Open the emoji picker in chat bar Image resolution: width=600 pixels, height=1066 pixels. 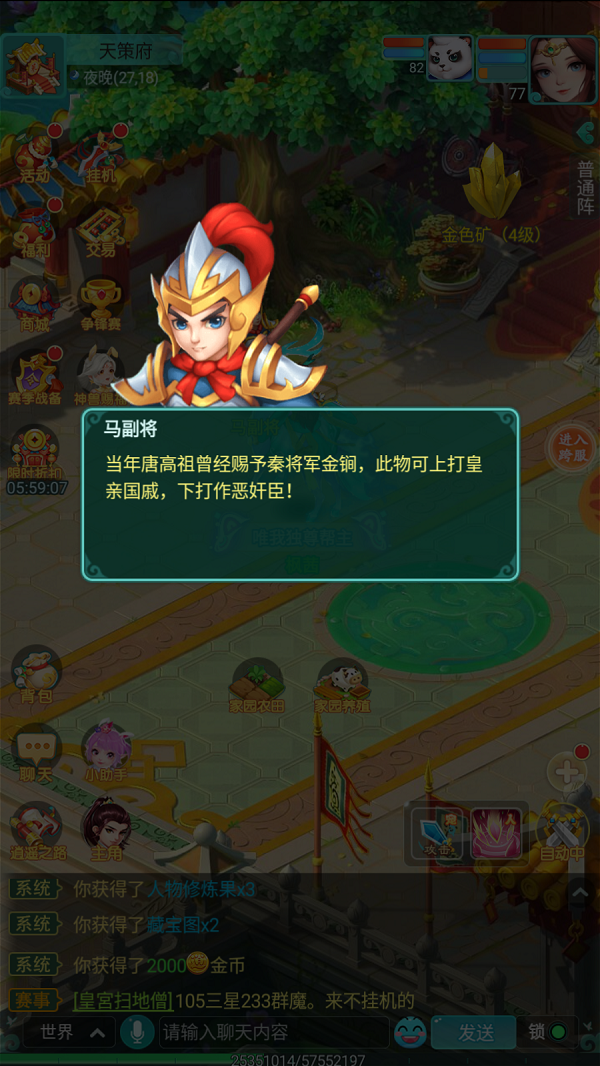click(410, 1032)
